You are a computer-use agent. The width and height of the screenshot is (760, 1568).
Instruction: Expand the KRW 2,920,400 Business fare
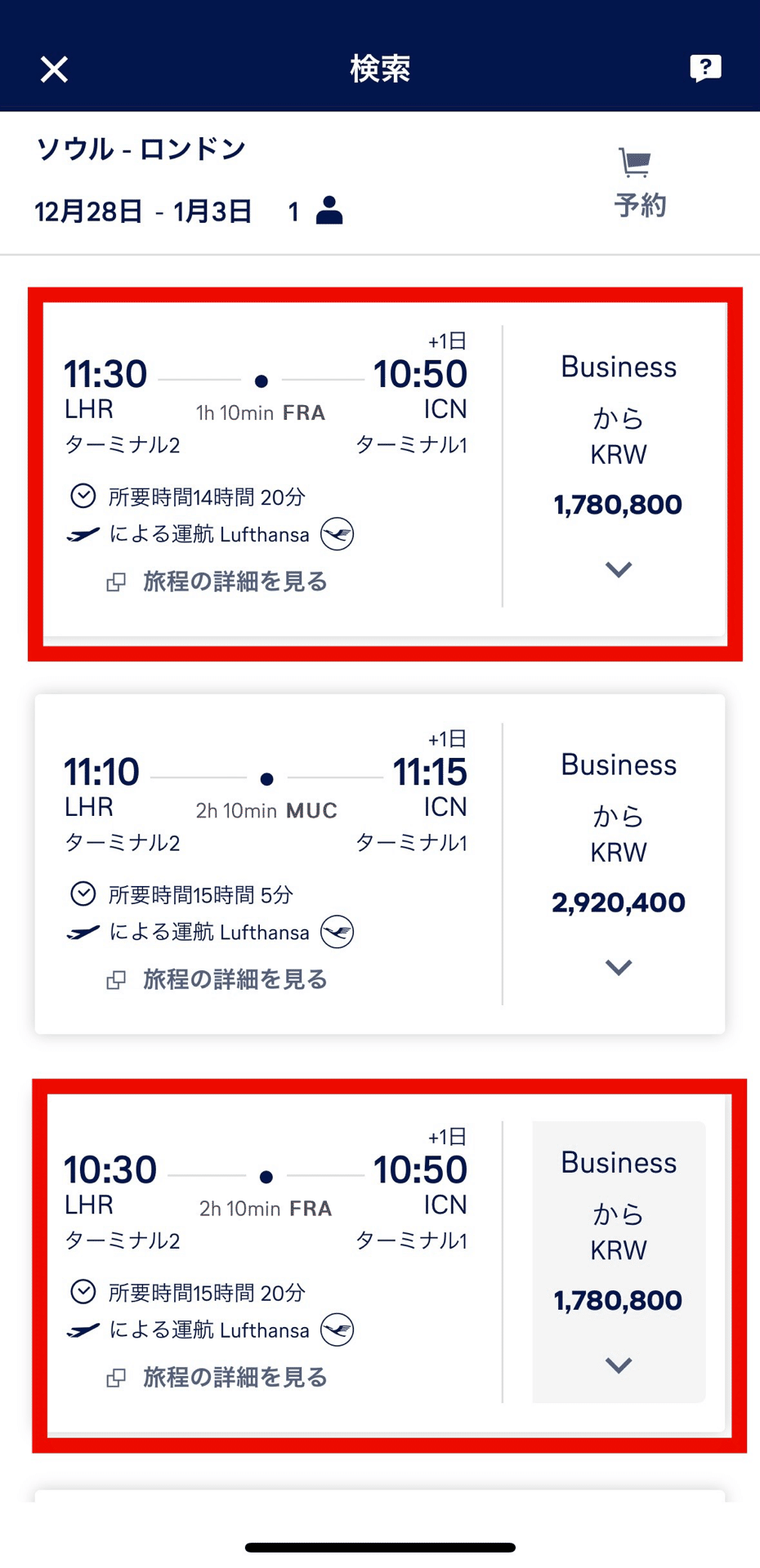pos(618,967)
